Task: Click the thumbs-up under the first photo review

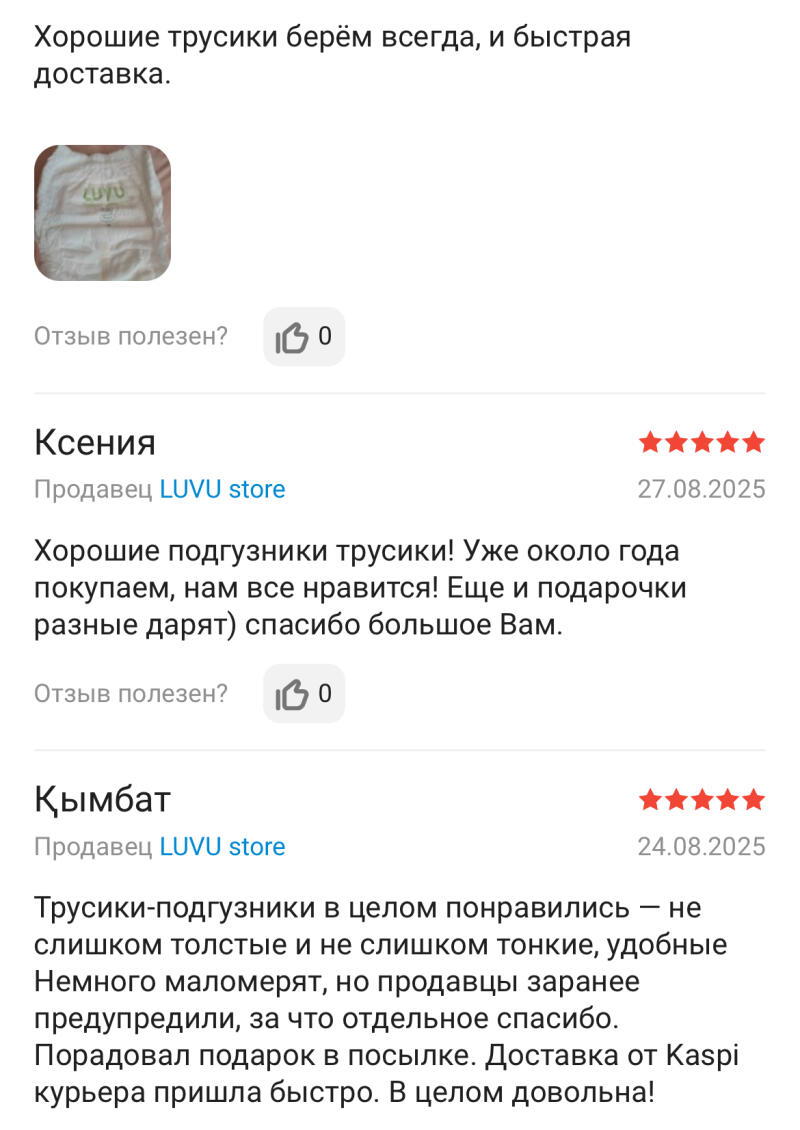Action: click(304, 337)
